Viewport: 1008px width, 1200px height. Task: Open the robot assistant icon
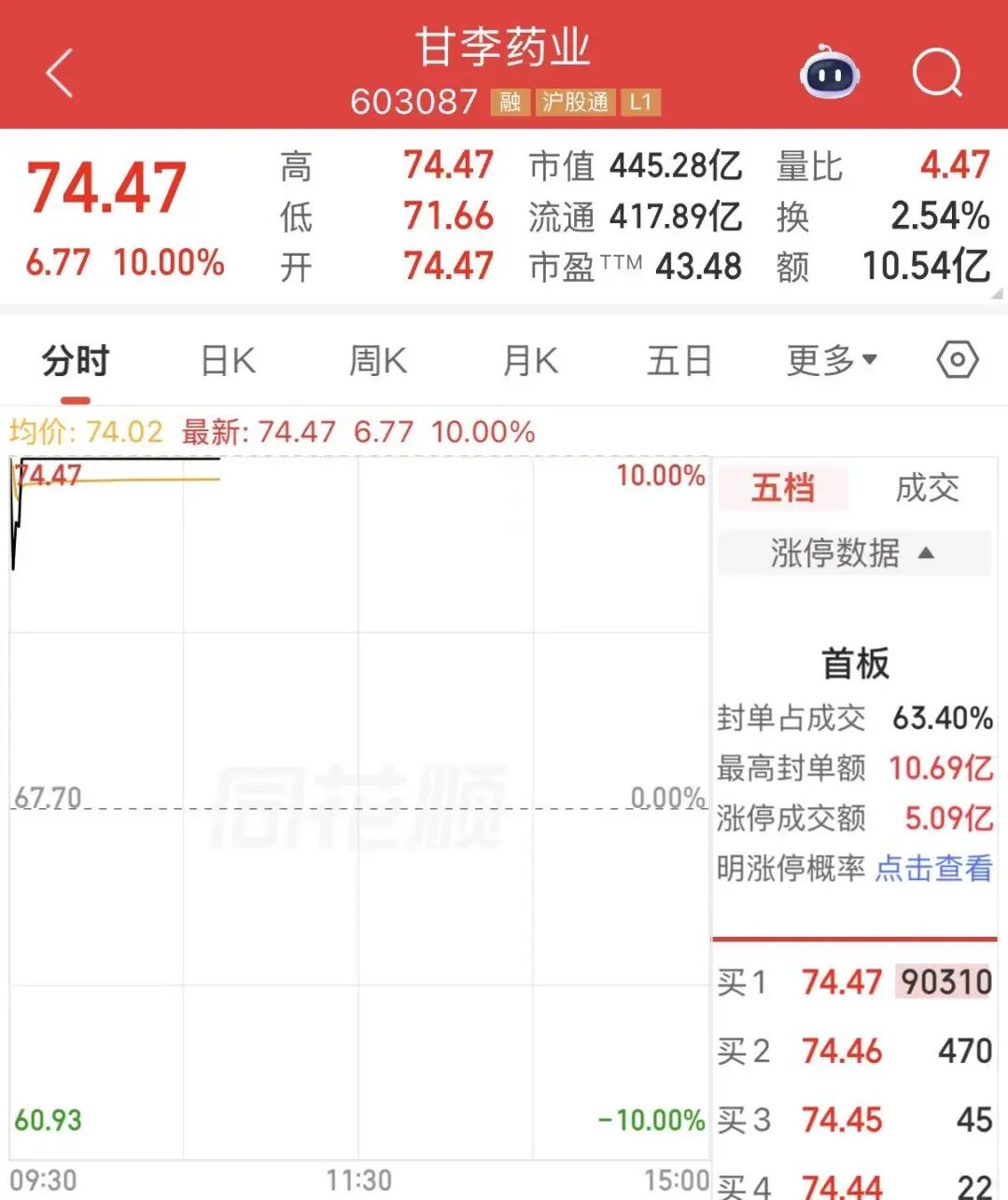(x=830, y=72)
